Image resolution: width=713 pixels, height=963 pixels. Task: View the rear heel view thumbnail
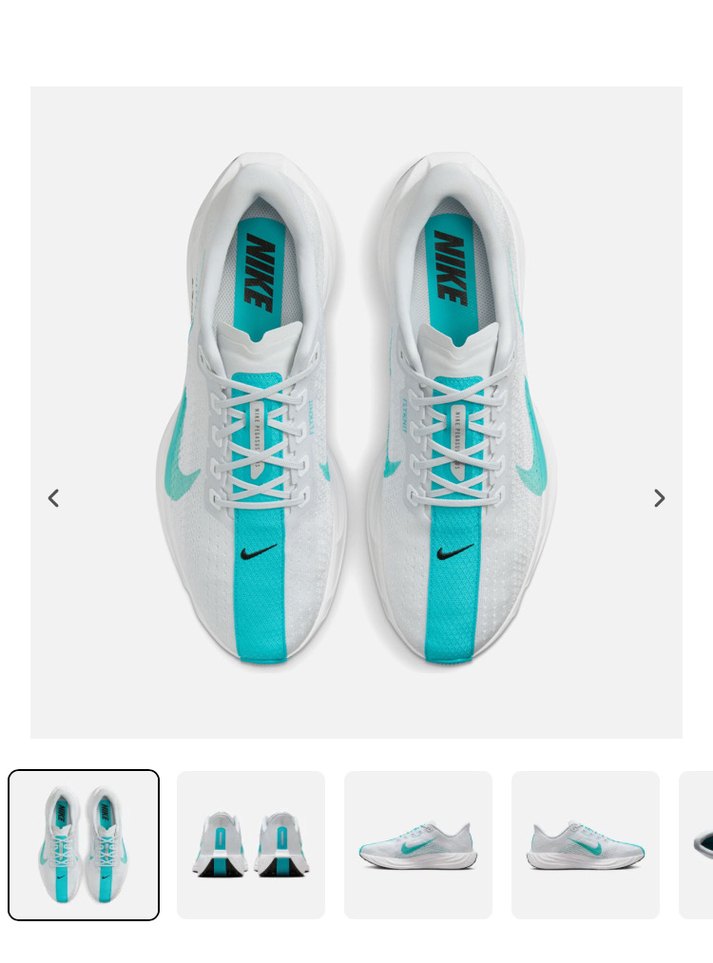(x=251, y=845)
